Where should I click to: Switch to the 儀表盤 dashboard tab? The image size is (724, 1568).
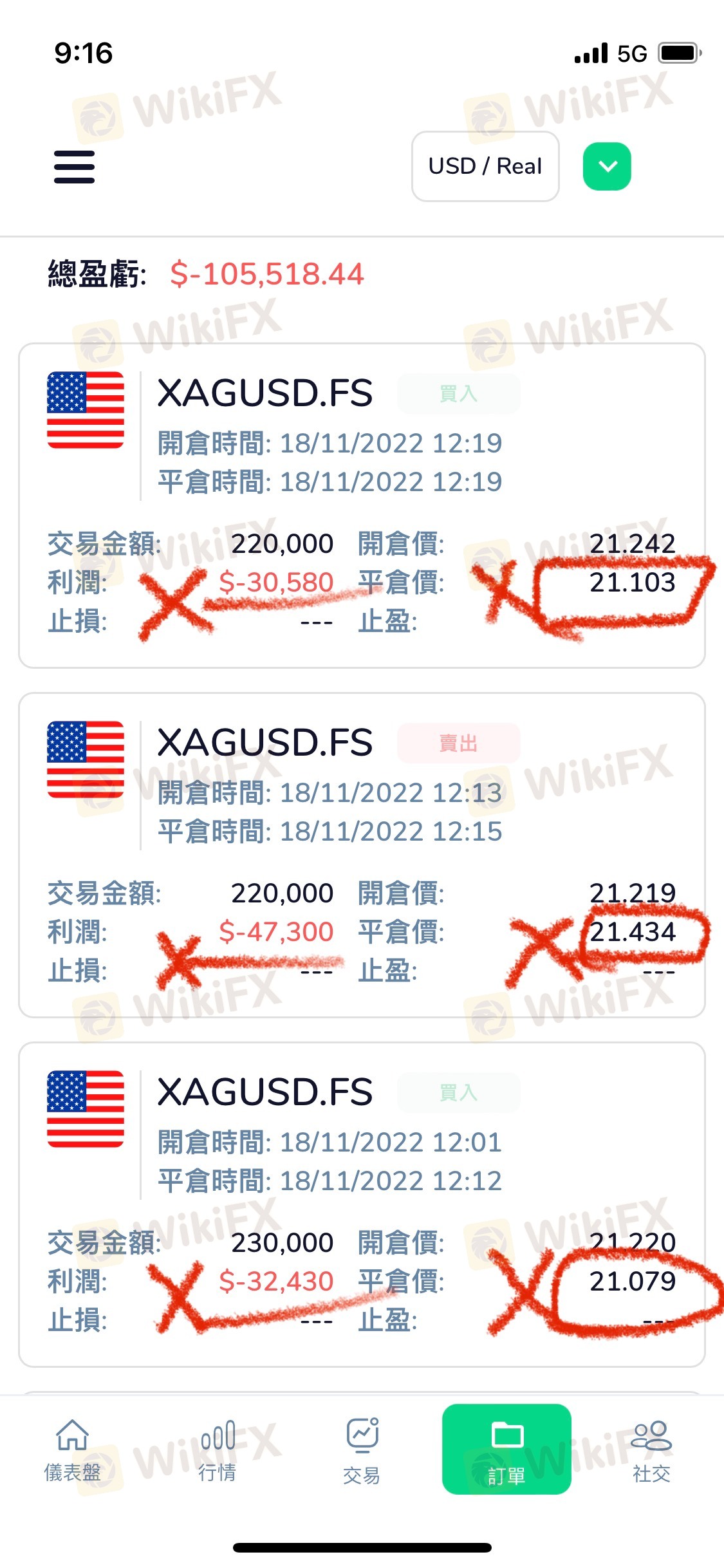point(72,1451)
